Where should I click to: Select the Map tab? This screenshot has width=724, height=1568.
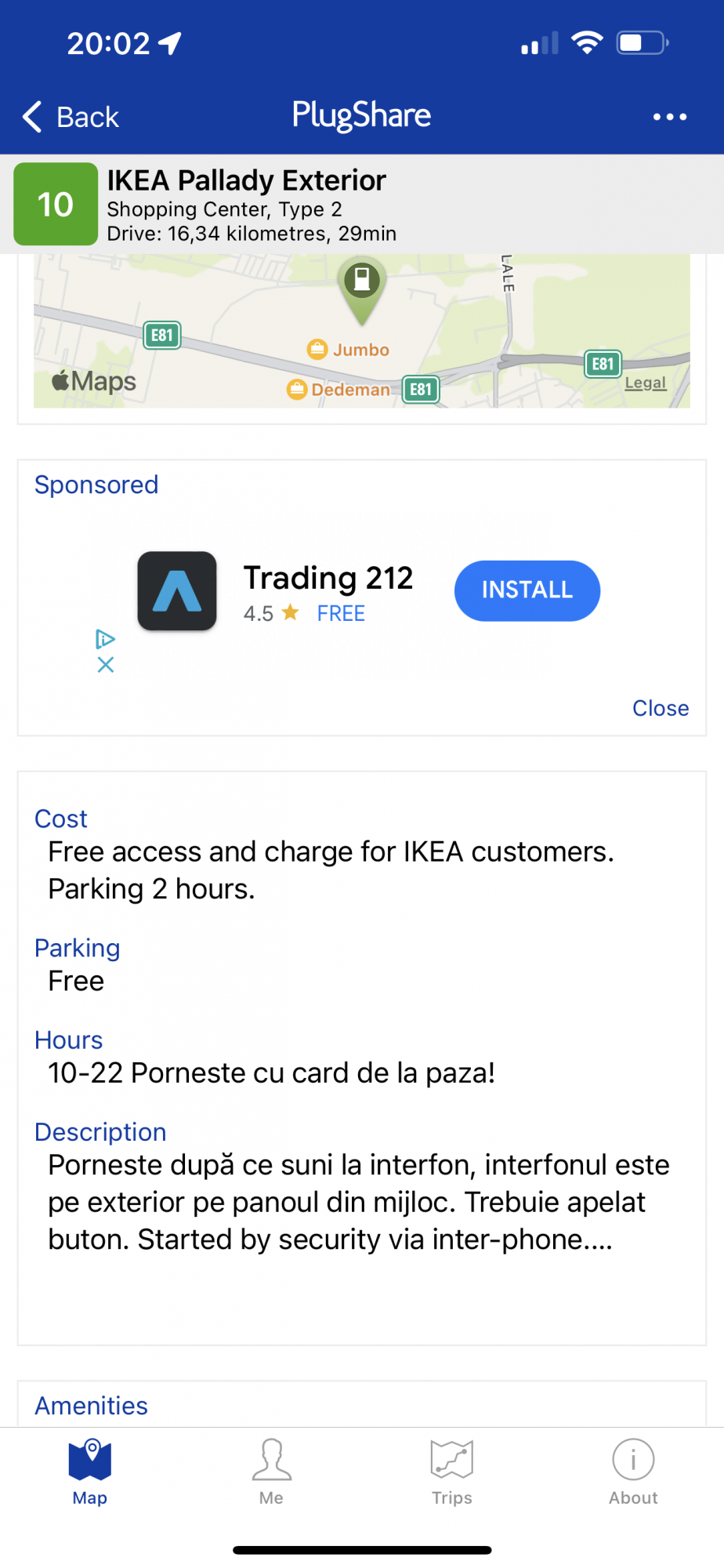pos(90,1472)
